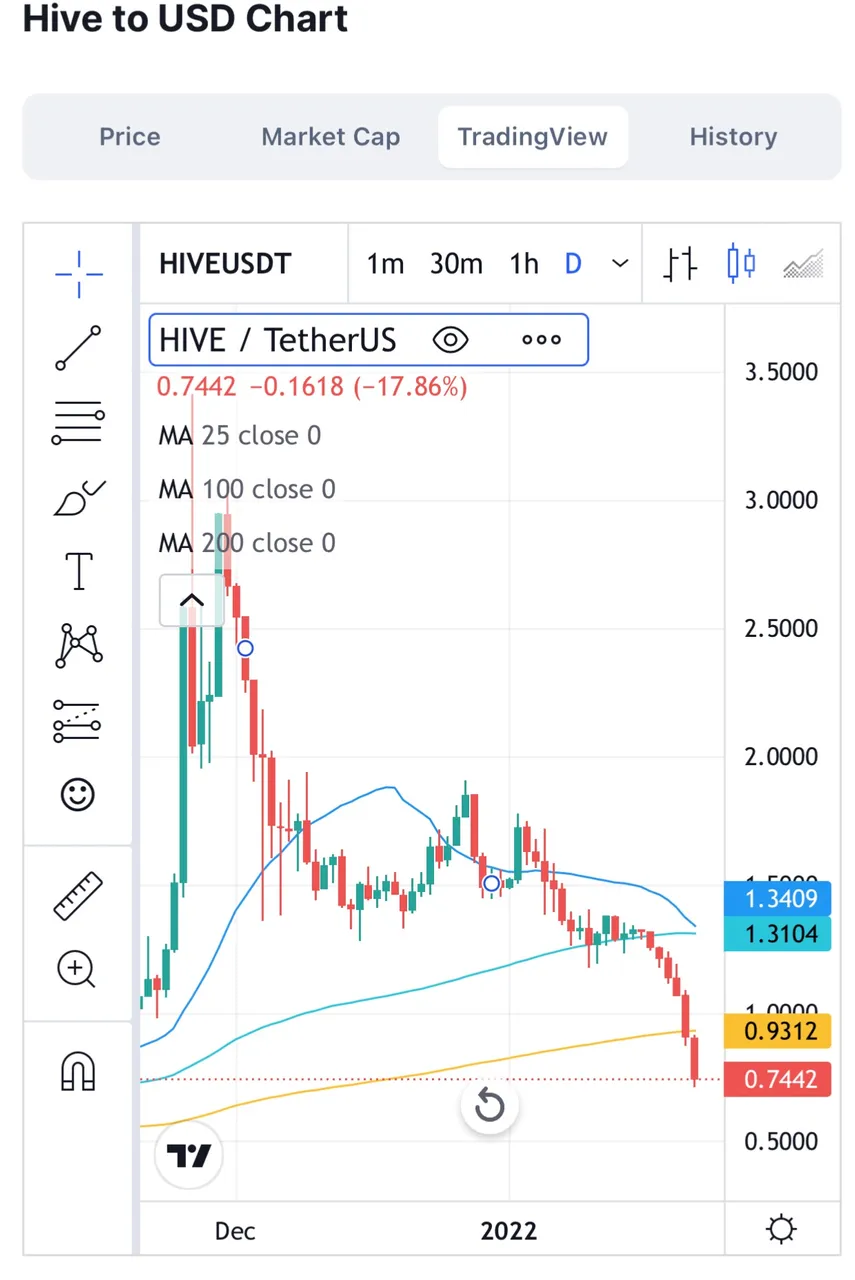Select the trend line drawing tool
Screen dimensions: 855x1280
[x=78, y=348]
